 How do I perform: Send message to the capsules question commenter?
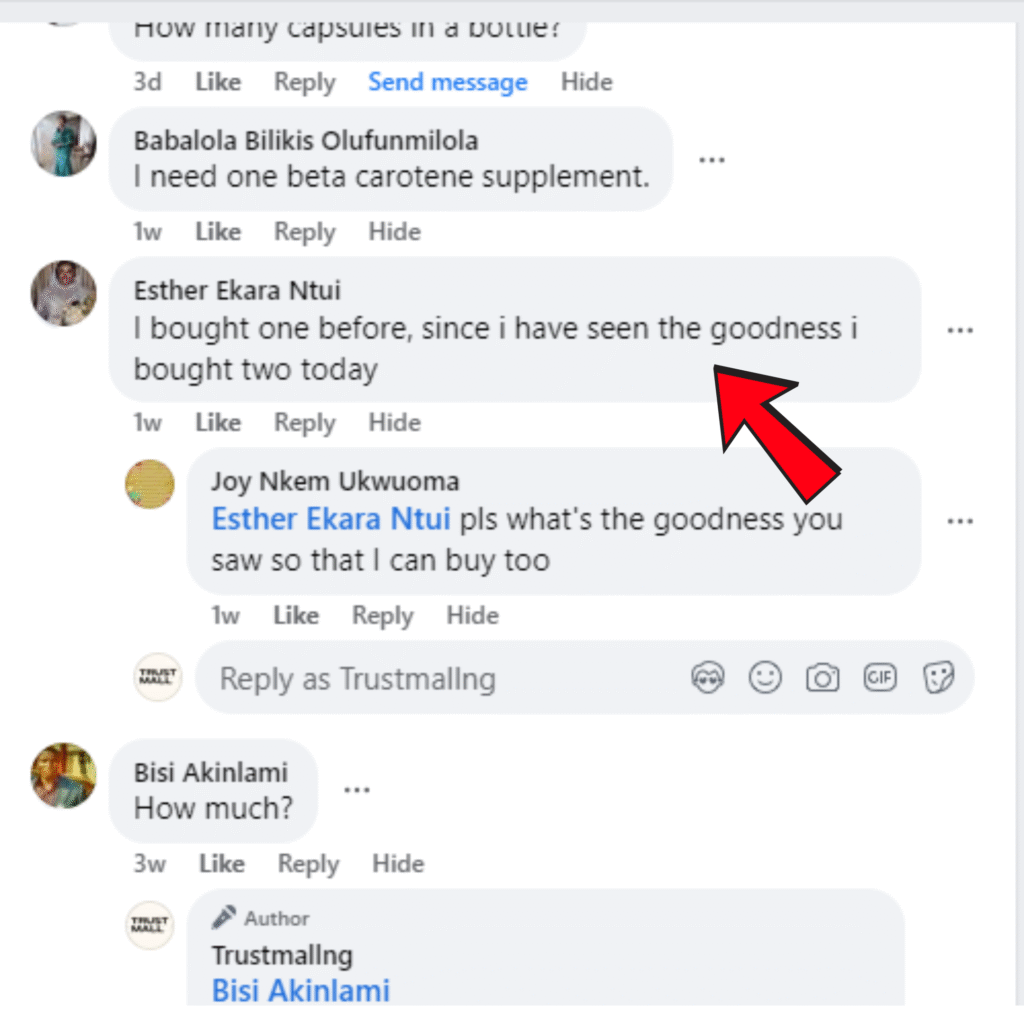click(x=447, y=82)
